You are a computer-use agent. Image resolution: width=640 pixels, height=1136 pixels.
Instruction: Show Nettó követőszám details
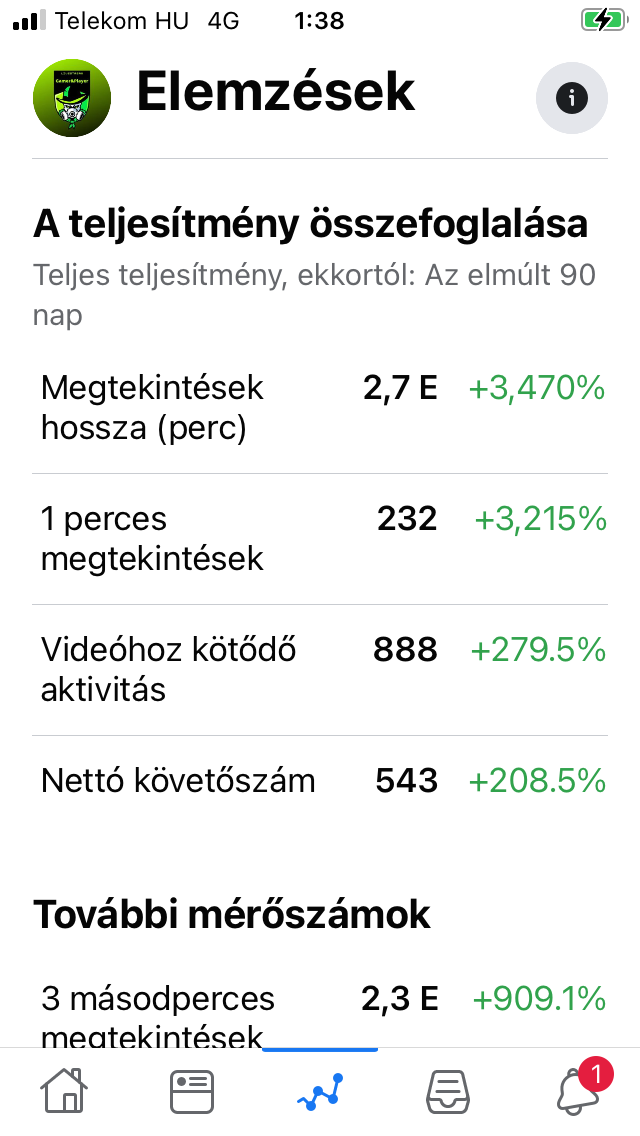point(320,781)
